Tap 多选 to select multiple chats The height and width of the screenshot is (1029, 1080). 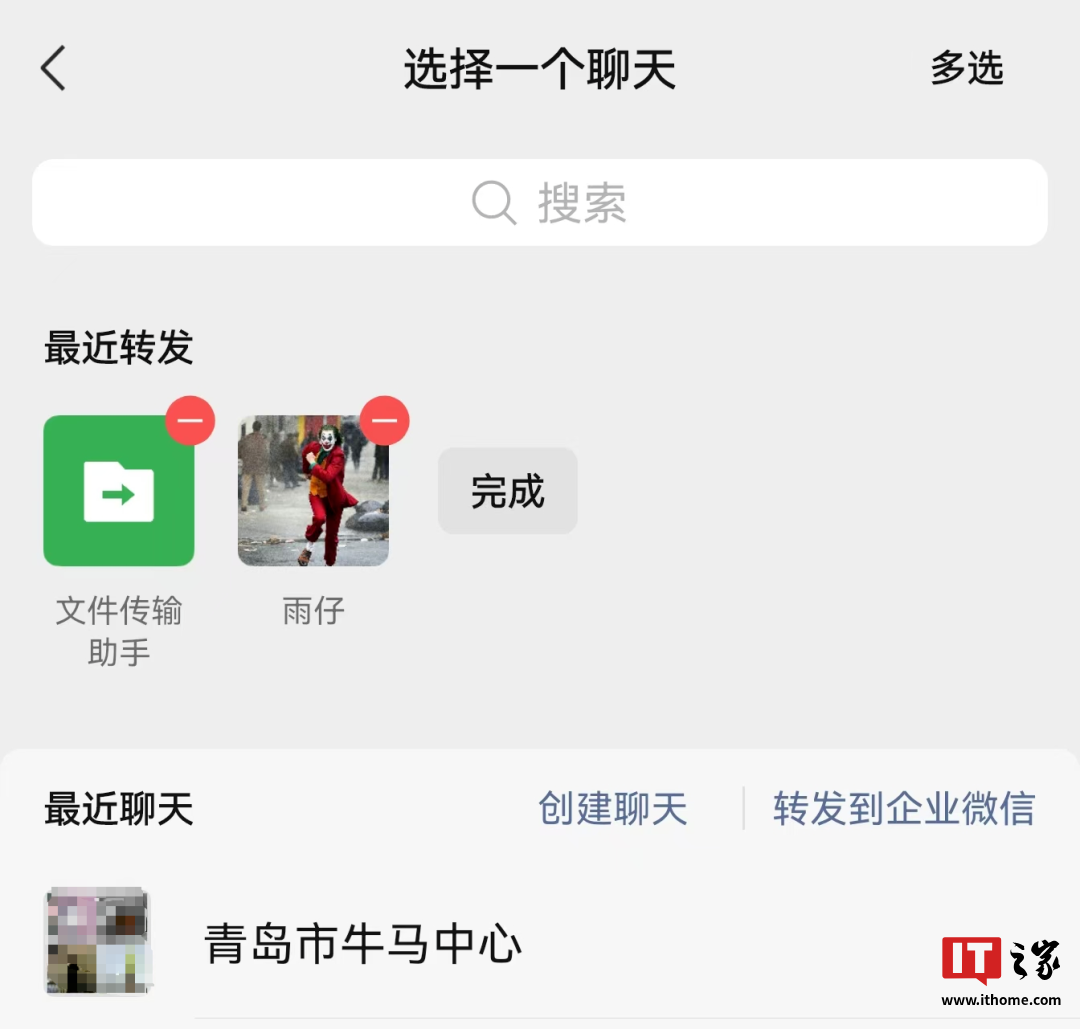coord(966,69)
